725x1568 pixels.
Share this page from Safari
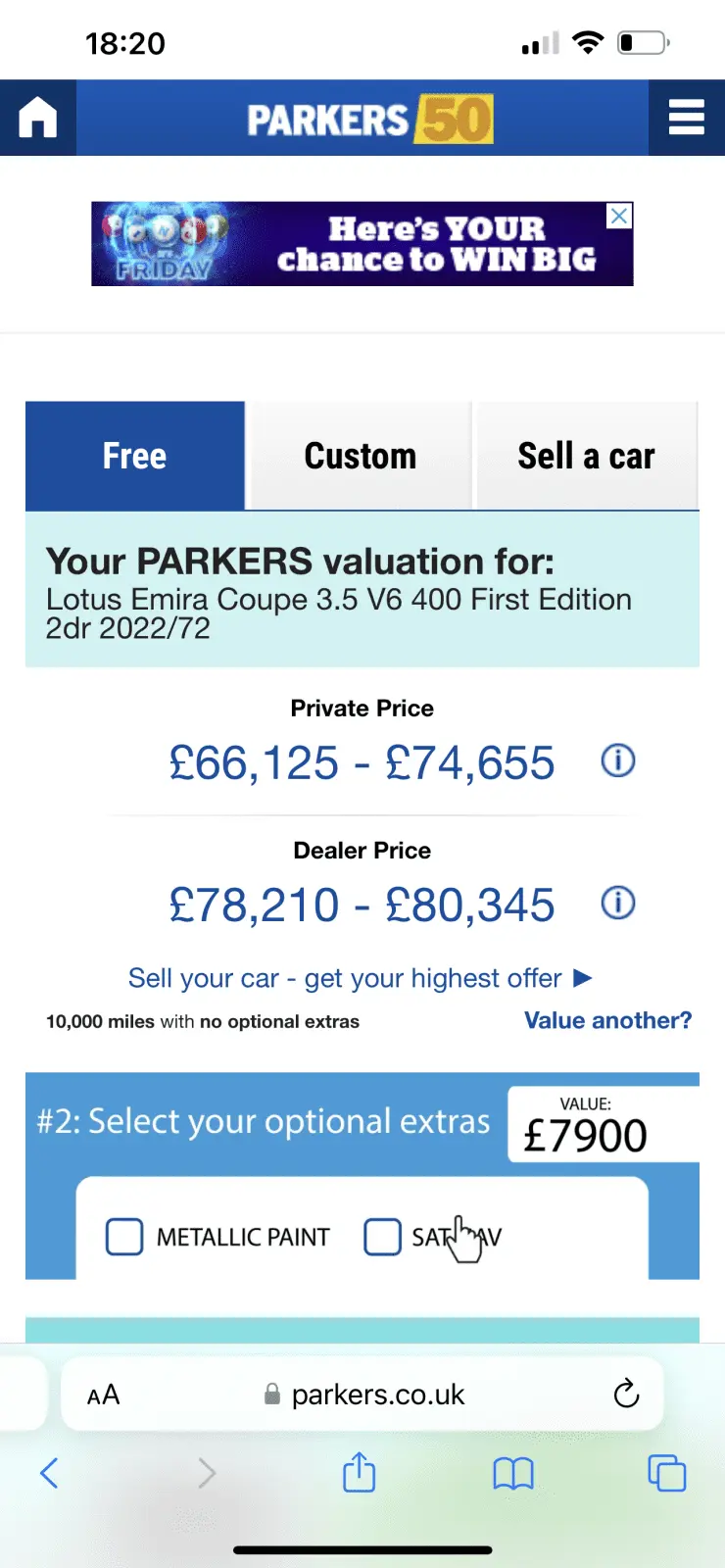359,1473
